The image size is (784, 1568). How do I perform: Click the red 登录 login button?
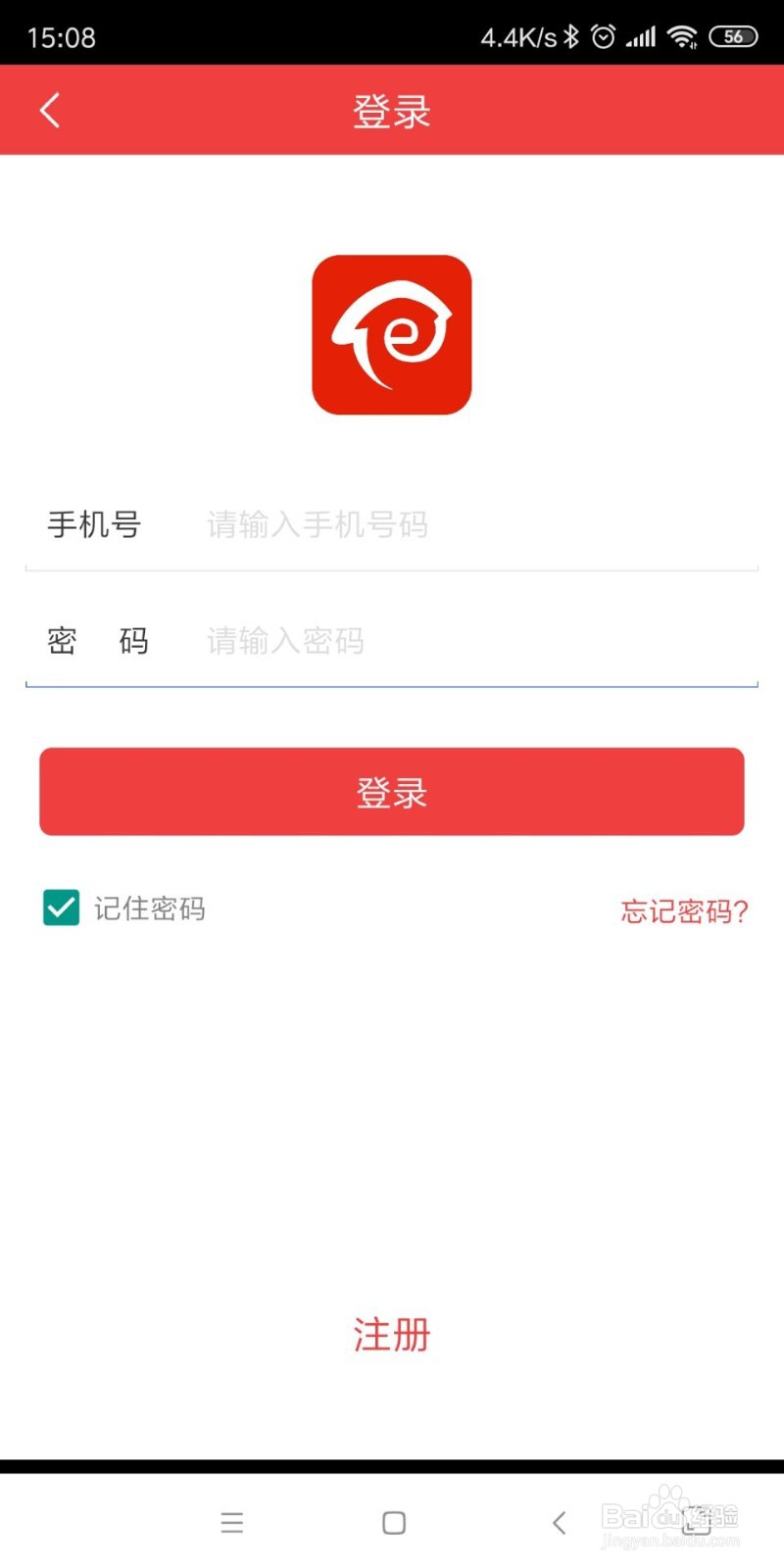click(392, 792)
